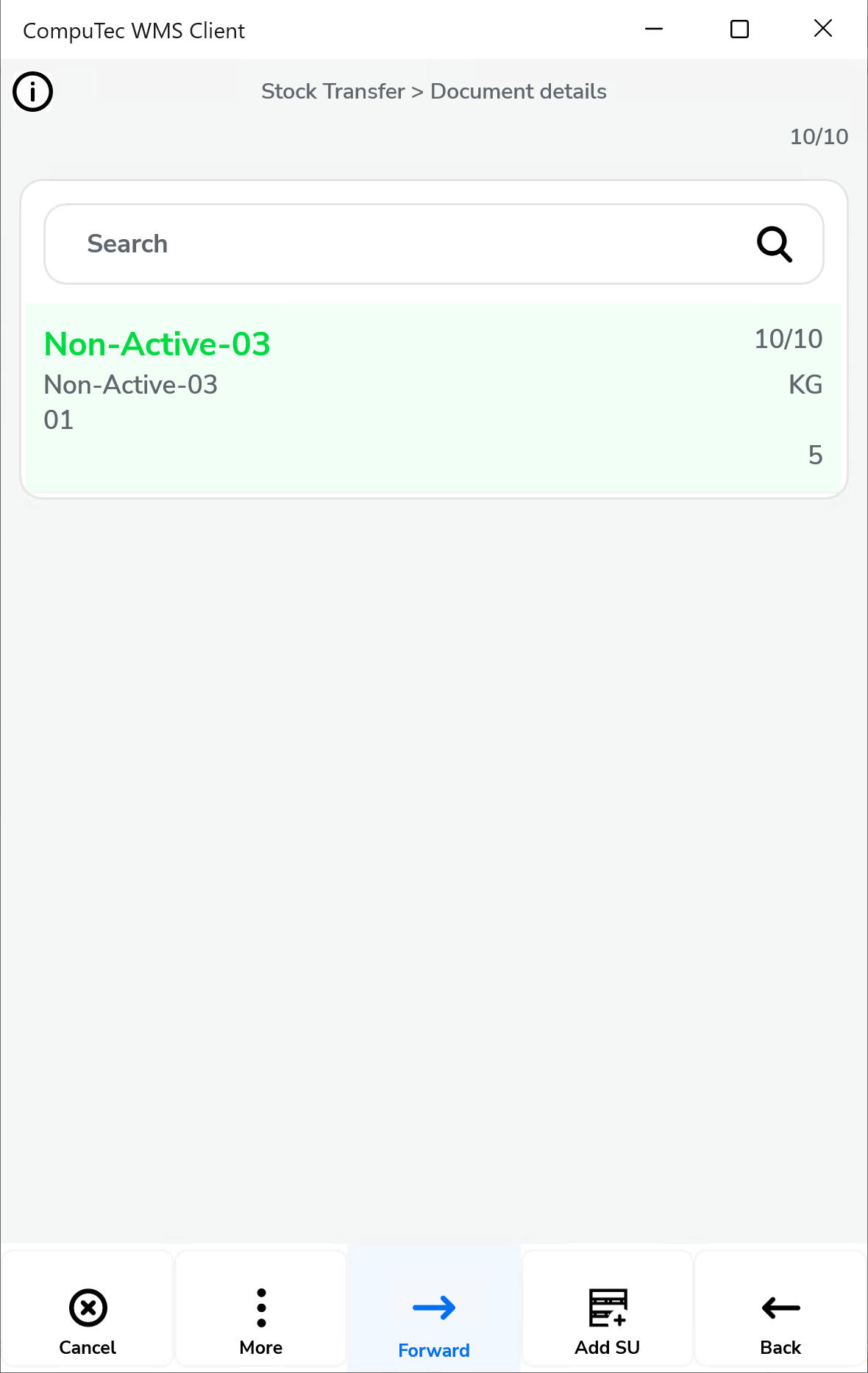The height and width of the screenshot is (1373, 868).
Task: Minimize the app window
Action: [654, 29]
